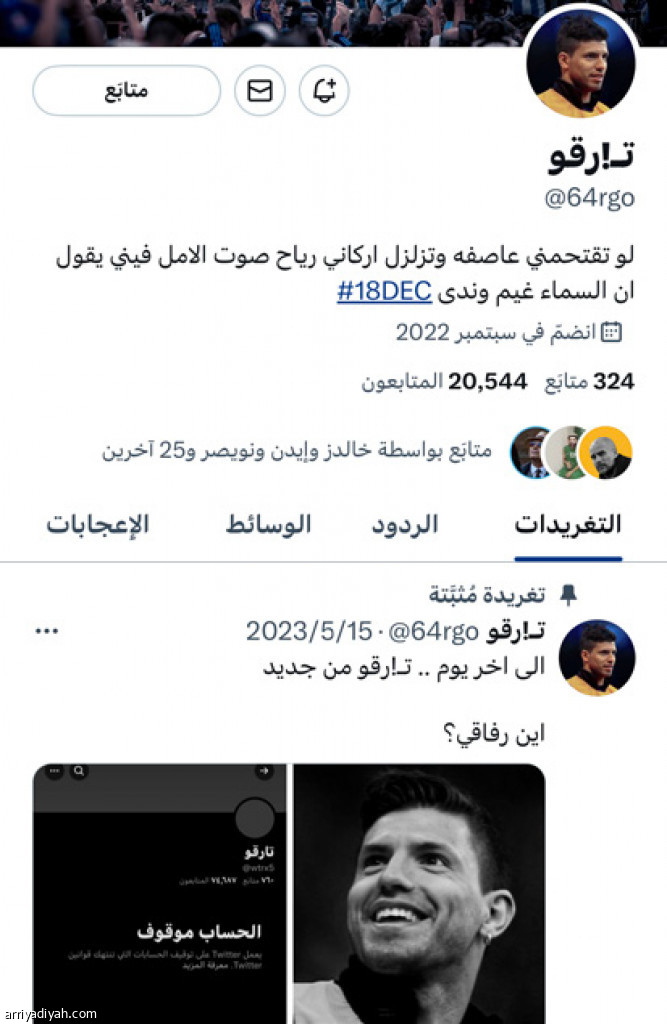
Task: Open the mutual followers line with خالدز
Action: [296, 450]
